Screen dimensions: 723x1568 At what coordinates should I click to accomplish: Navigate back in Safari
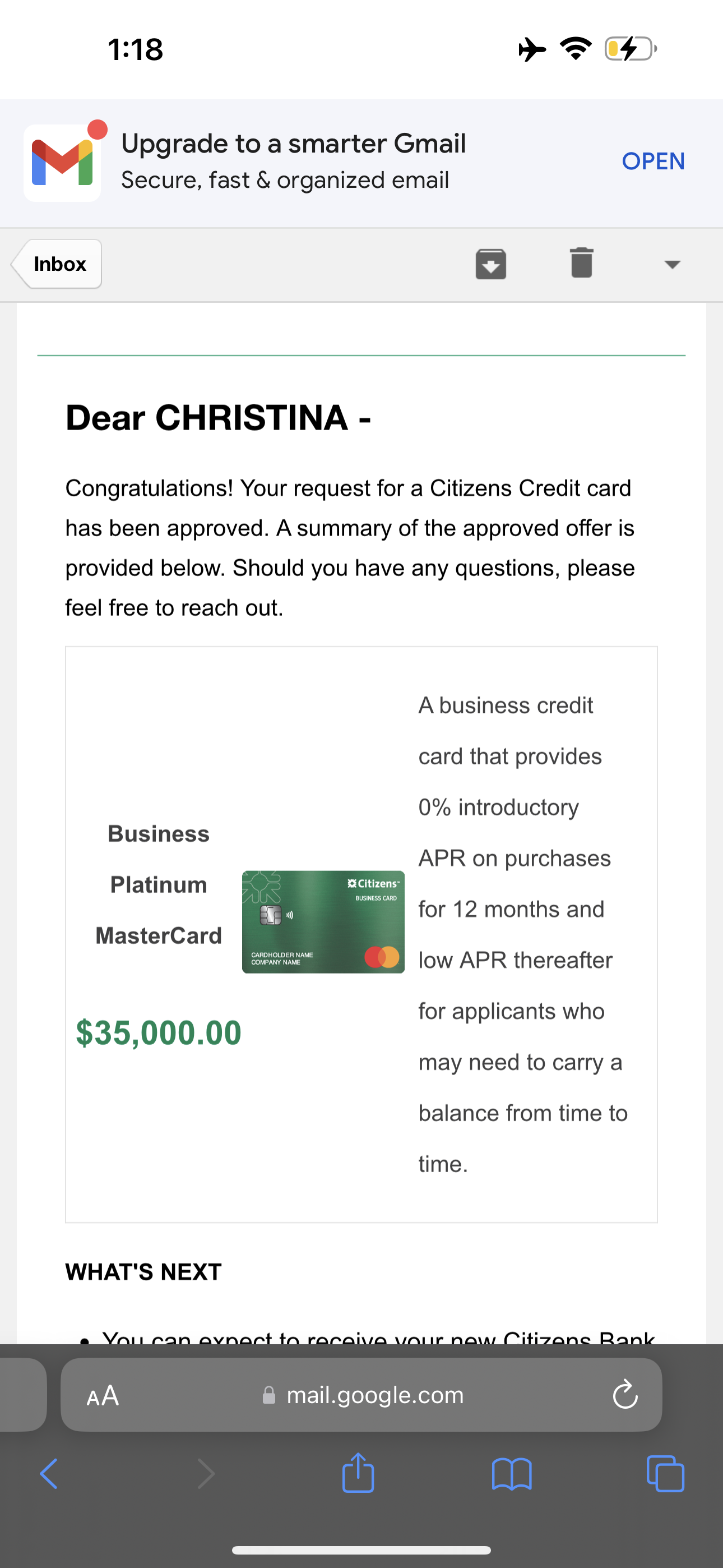coord(49,1474)
